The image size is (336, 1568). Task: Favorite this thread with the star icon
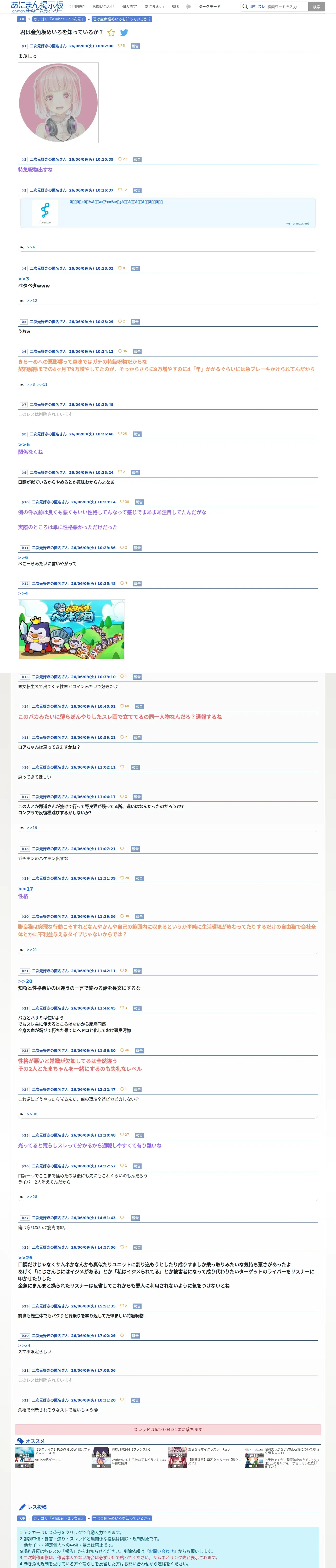coord(111,33)
